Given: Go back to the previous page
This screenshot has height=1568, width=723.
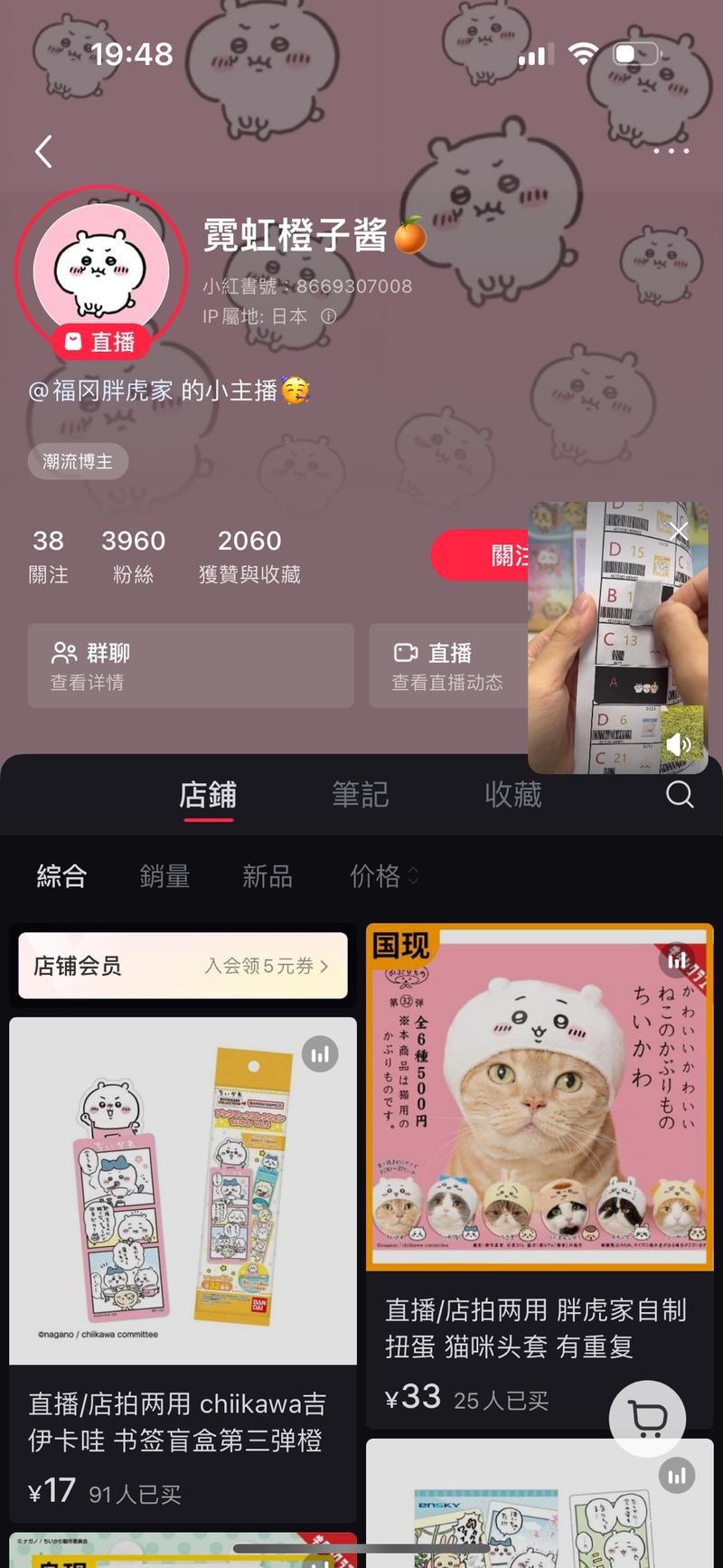Looking at the screenshot, I should (x=42, y=151).
